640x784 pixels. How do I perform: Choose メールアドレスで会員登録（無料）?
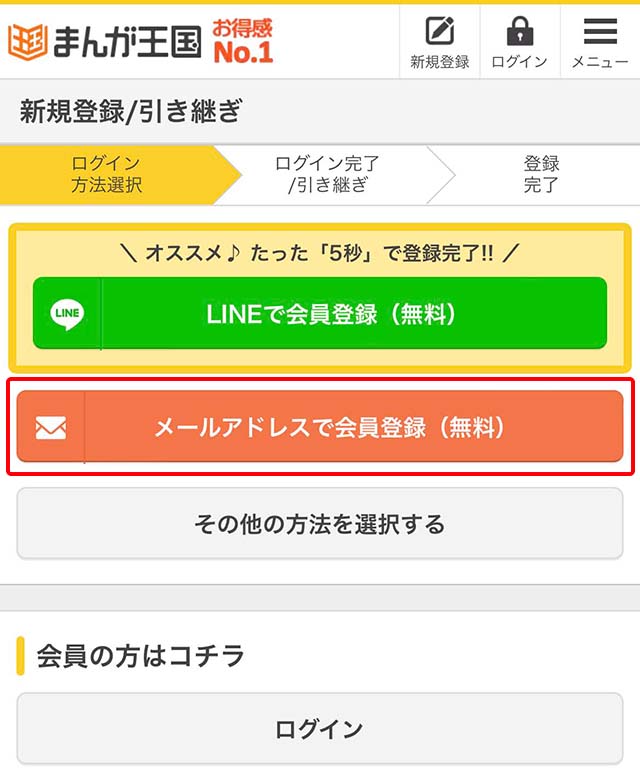click(320, 428)
